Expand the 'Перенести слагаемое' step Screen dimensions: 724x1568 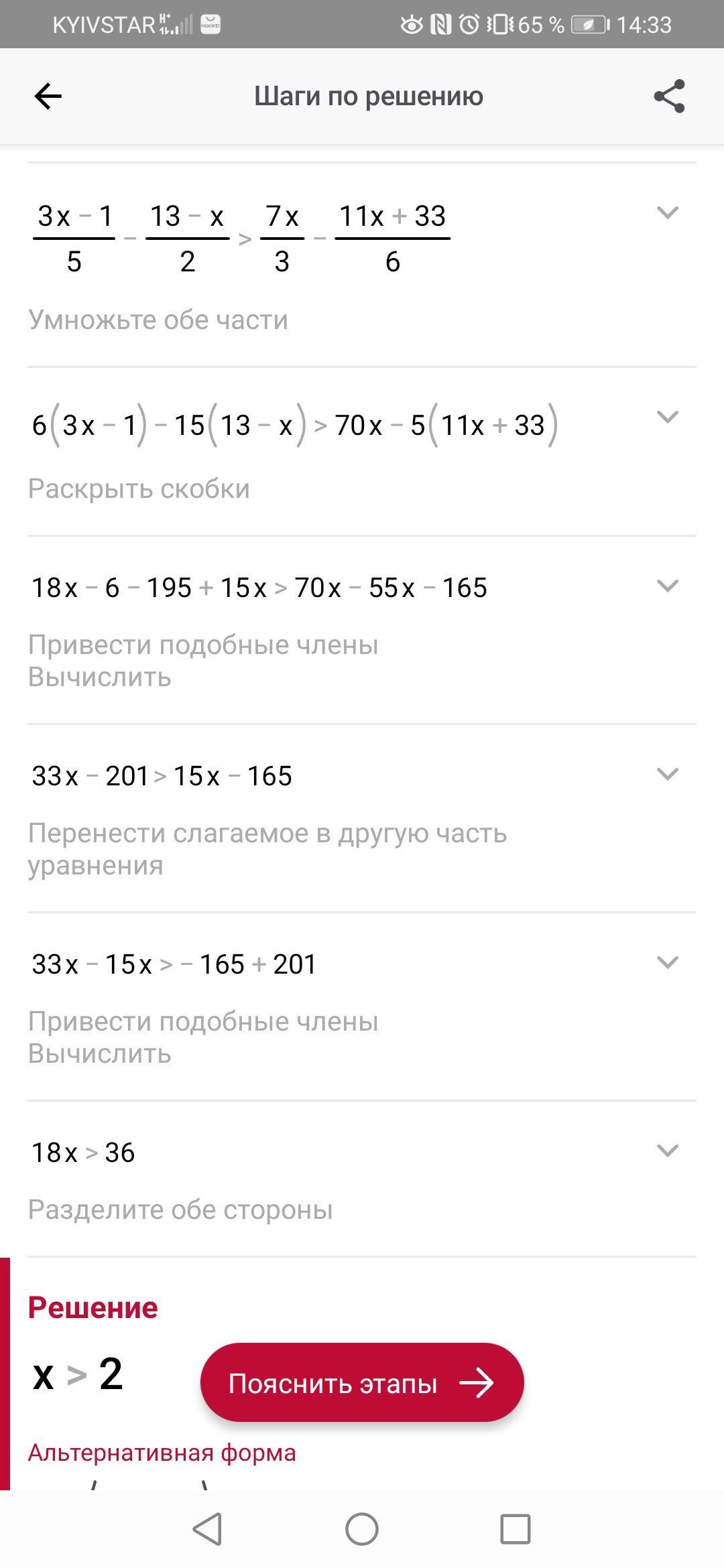point(668,774)
